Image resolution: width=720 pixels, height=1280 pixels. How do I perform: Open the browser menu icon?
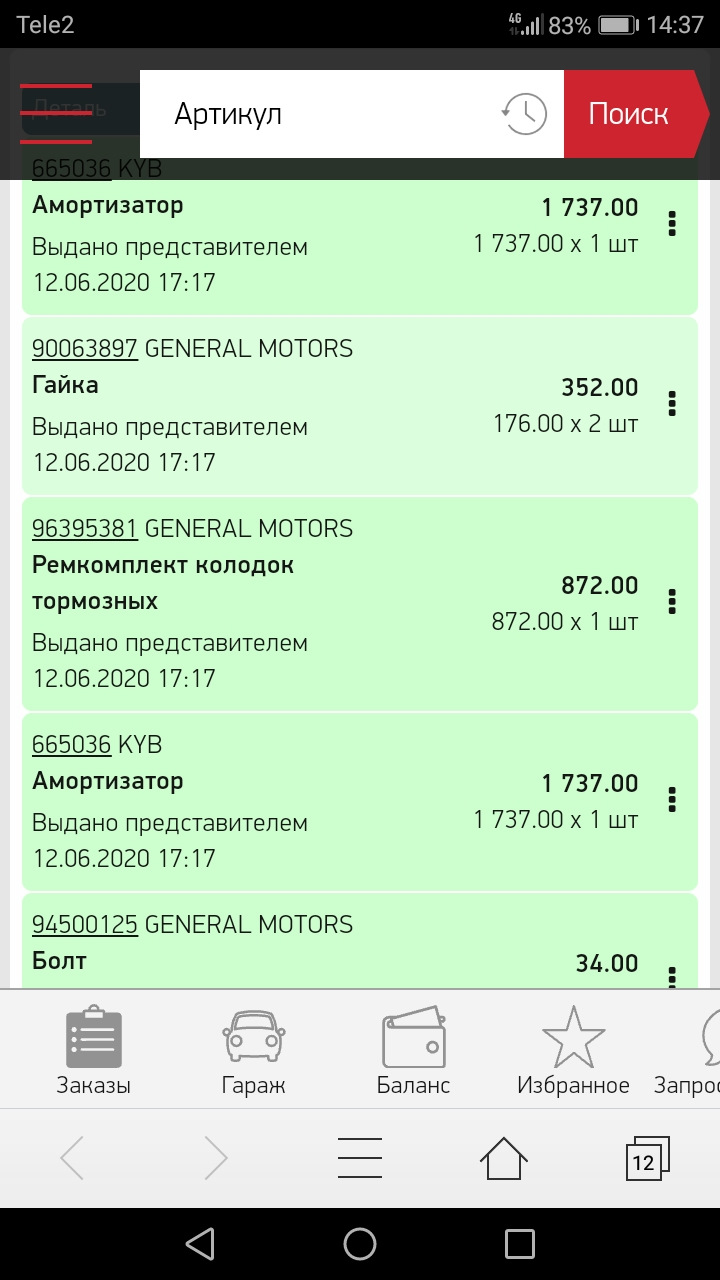[359, 1157]
